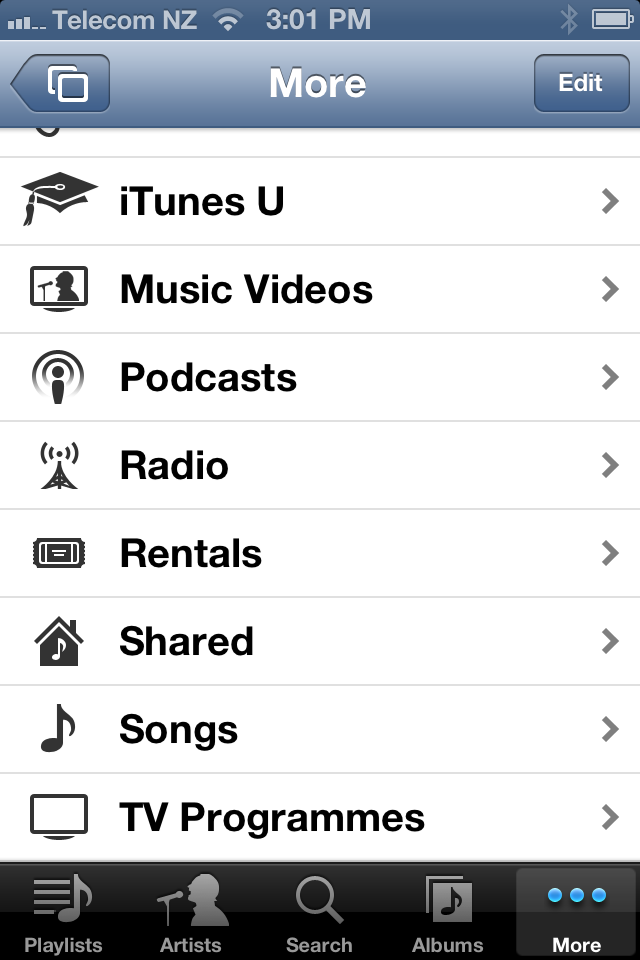Browse the Podcasts section
The image size is (640, 960).
(320, 378)
